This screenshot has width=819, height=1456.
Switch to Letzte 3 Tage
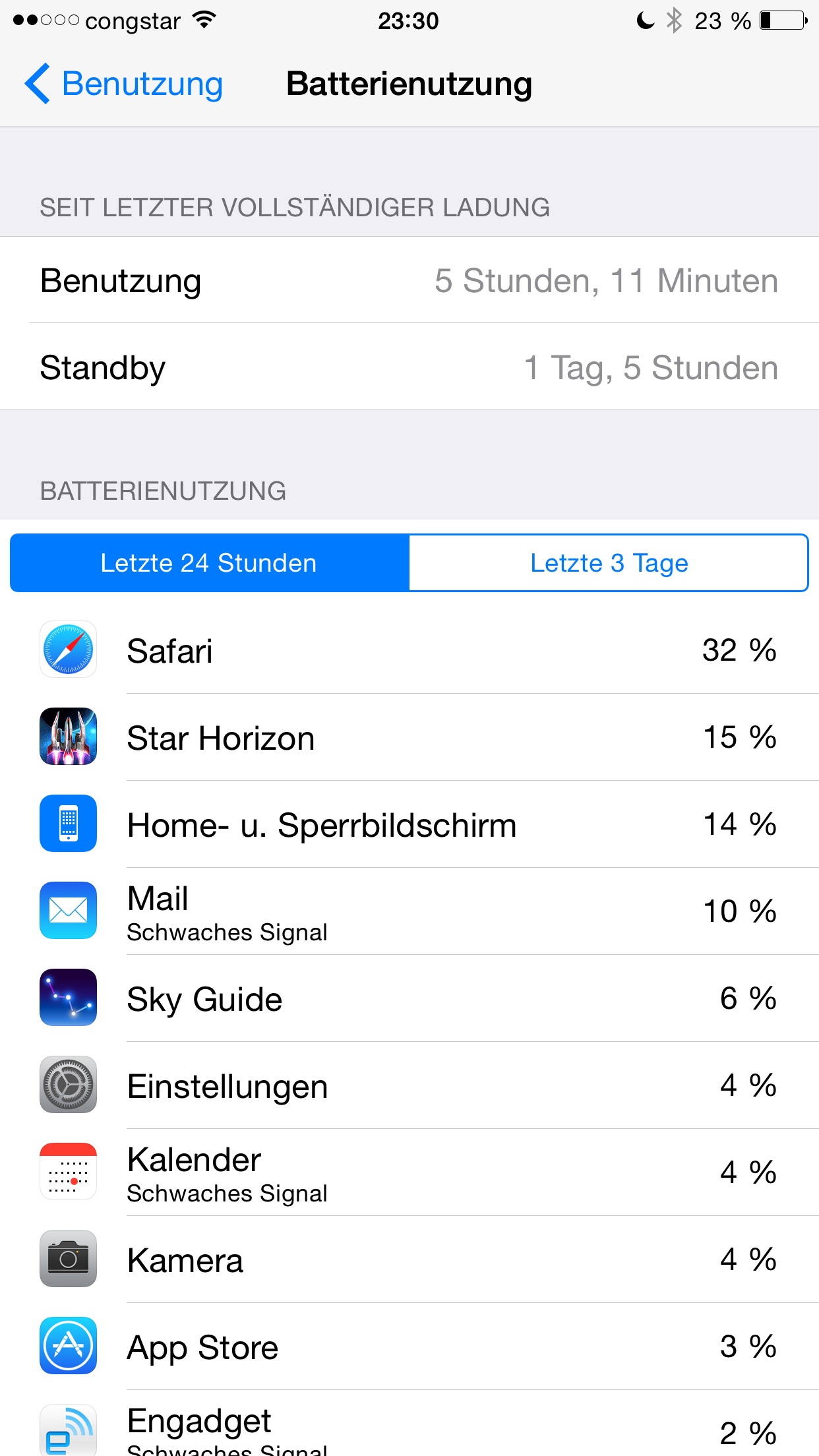point(609,563)
